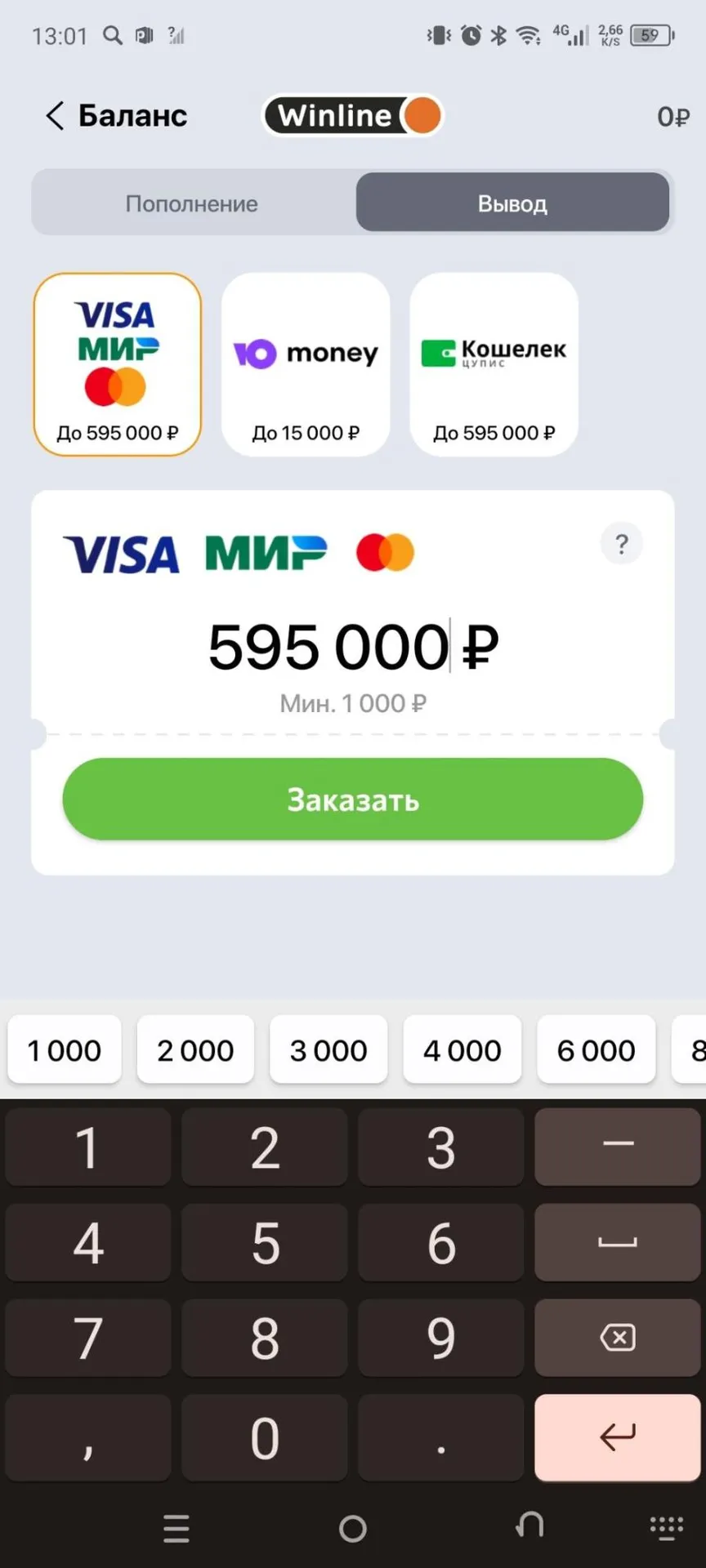706x1568 pixels.
Task: Select the 4 000 quick amount
Action: pyautogui.click(x=462, y=1050)
